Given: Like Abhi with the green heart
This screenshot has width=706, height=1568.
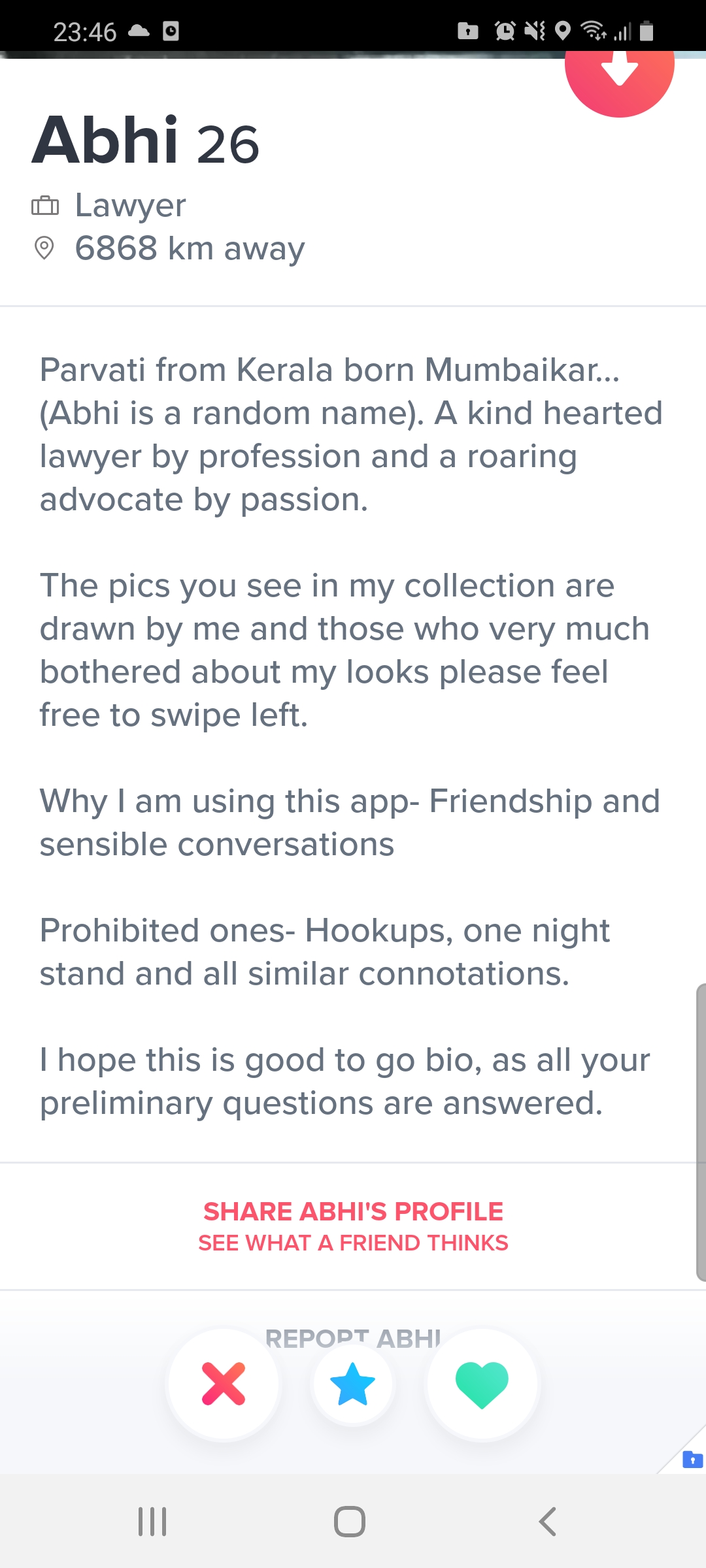Looking at the screenshot, I should pos(482,1384).
